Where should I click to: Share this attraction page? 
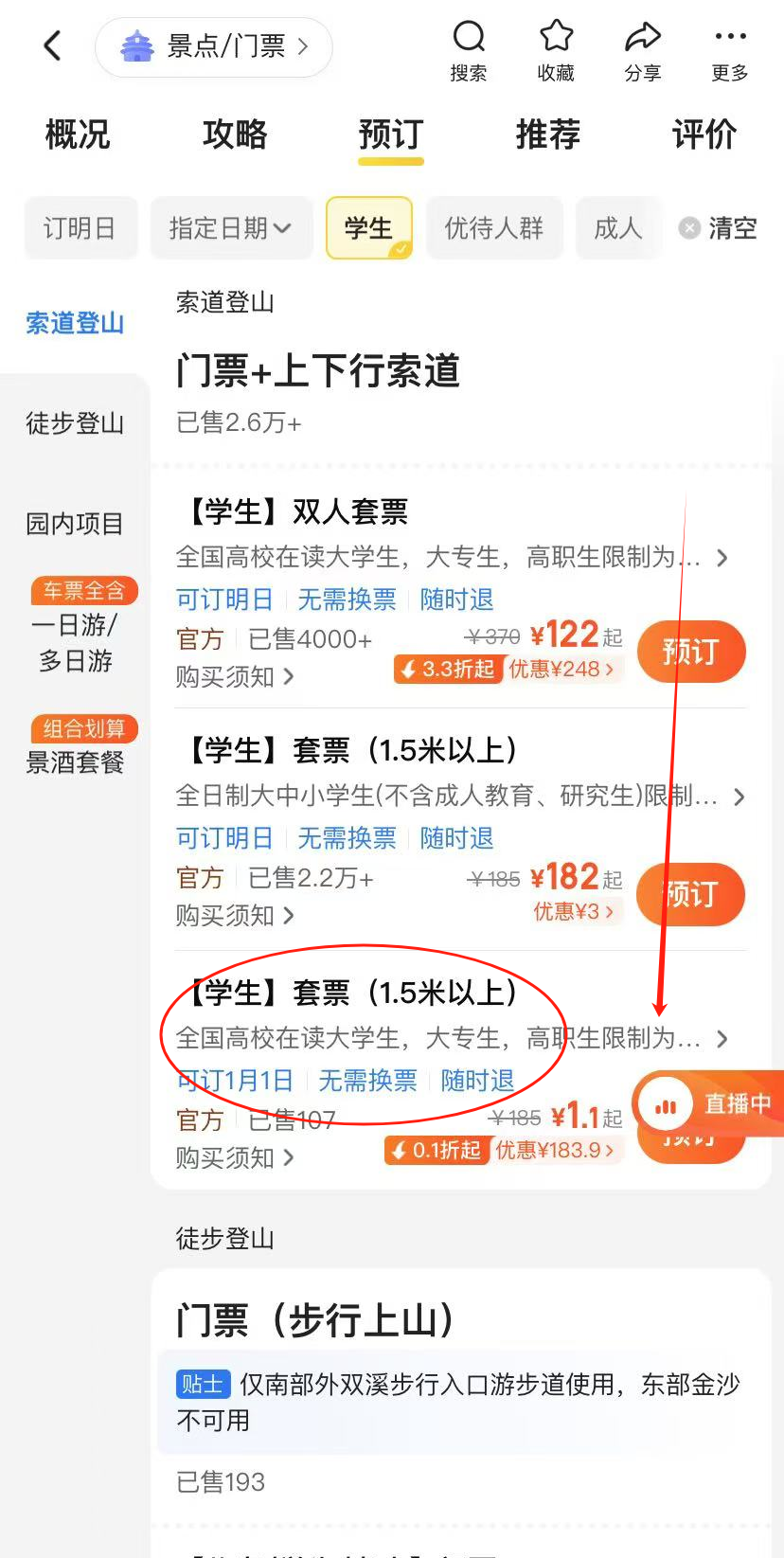point(643,50)
